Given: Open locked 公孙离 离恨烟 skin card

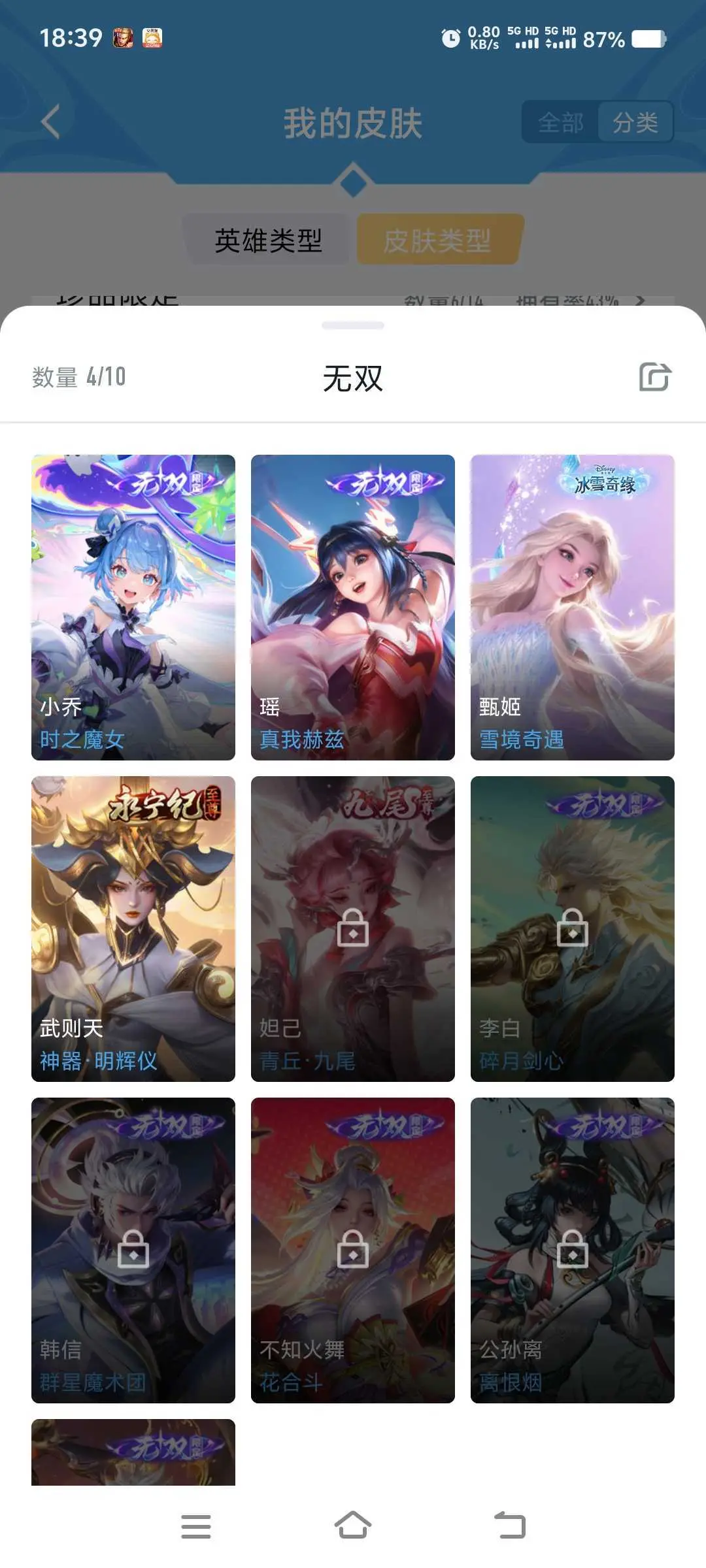Looking at the screenshot, I should [573, 1250].
